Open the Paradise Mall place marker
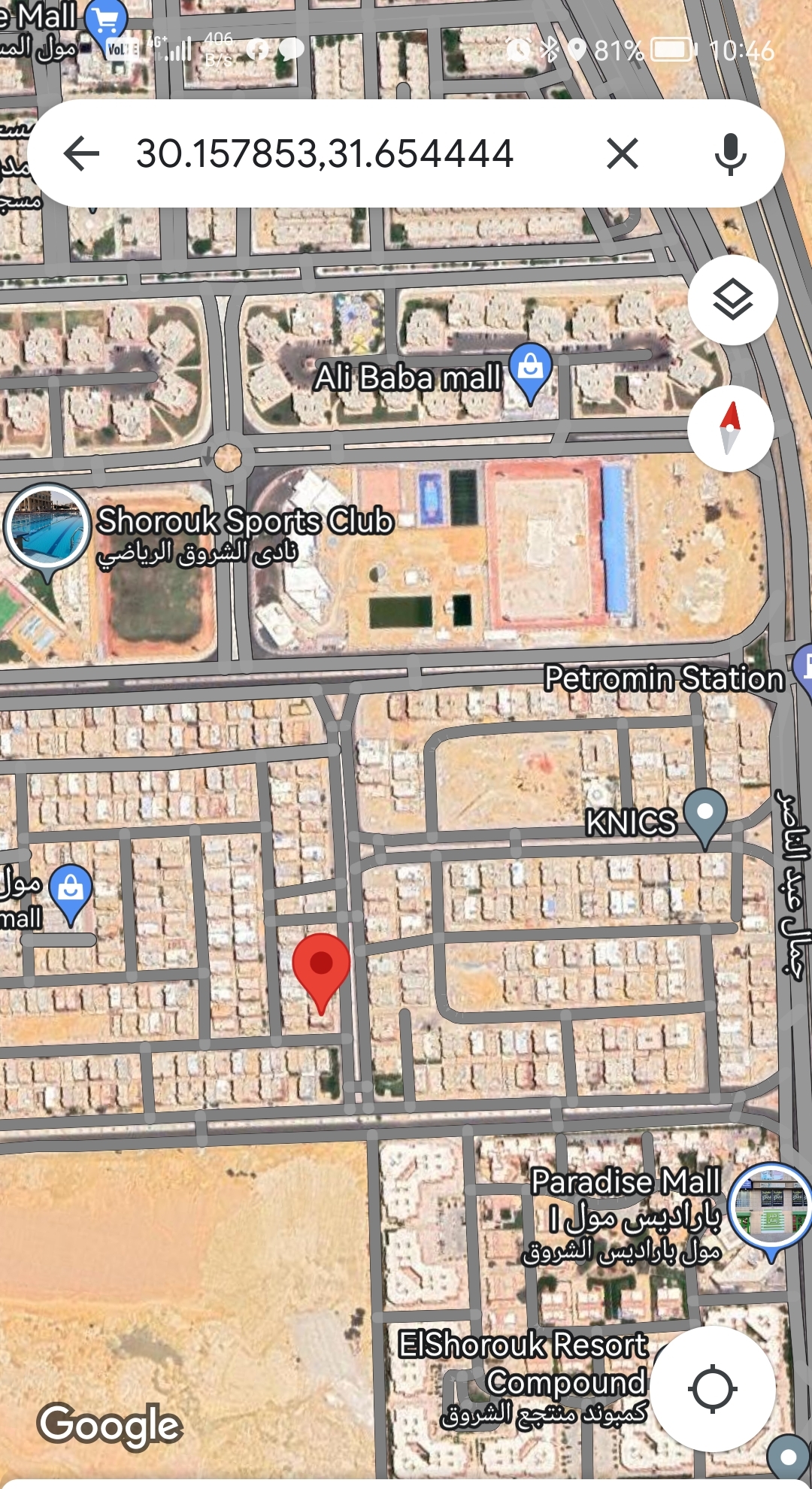This screenshot has height=1489, width=812. click(x=771, y=1204)
